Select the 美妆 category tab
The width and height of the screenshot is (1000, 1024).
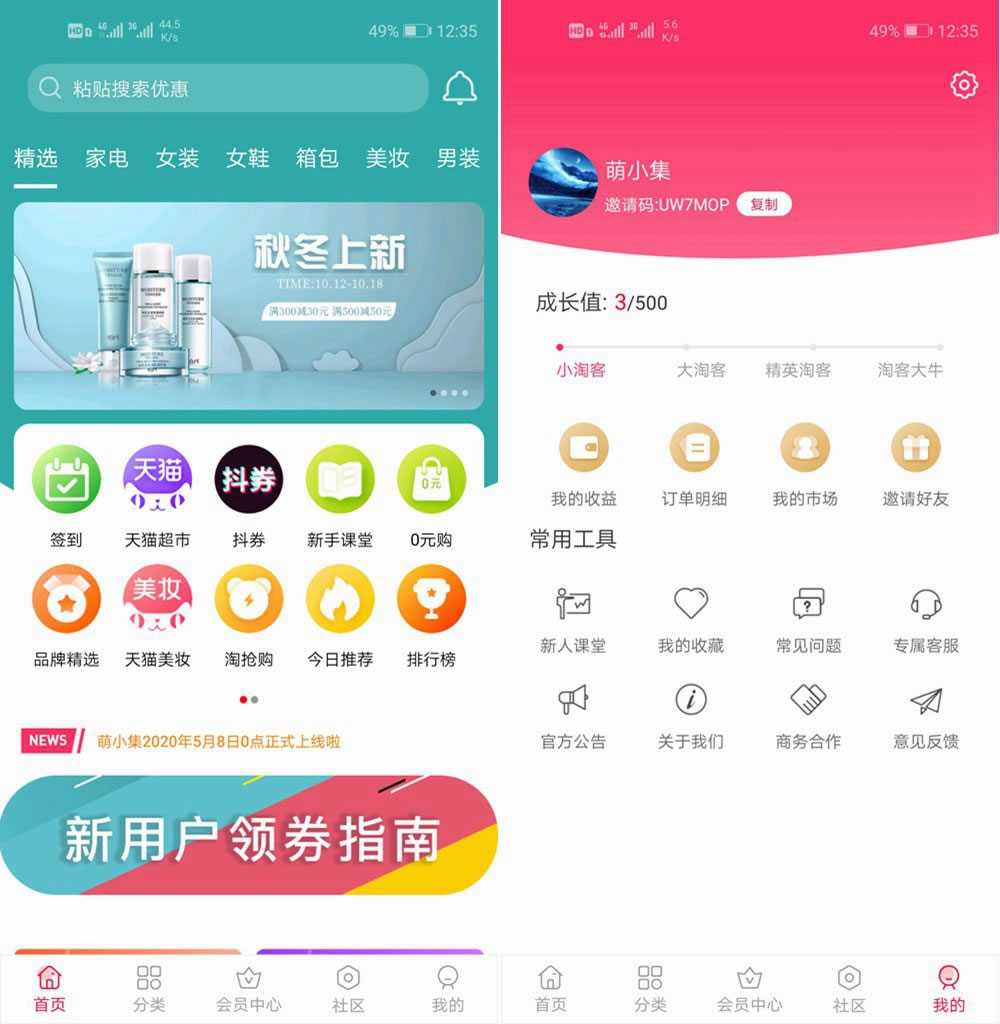click(x=387, y=158)
